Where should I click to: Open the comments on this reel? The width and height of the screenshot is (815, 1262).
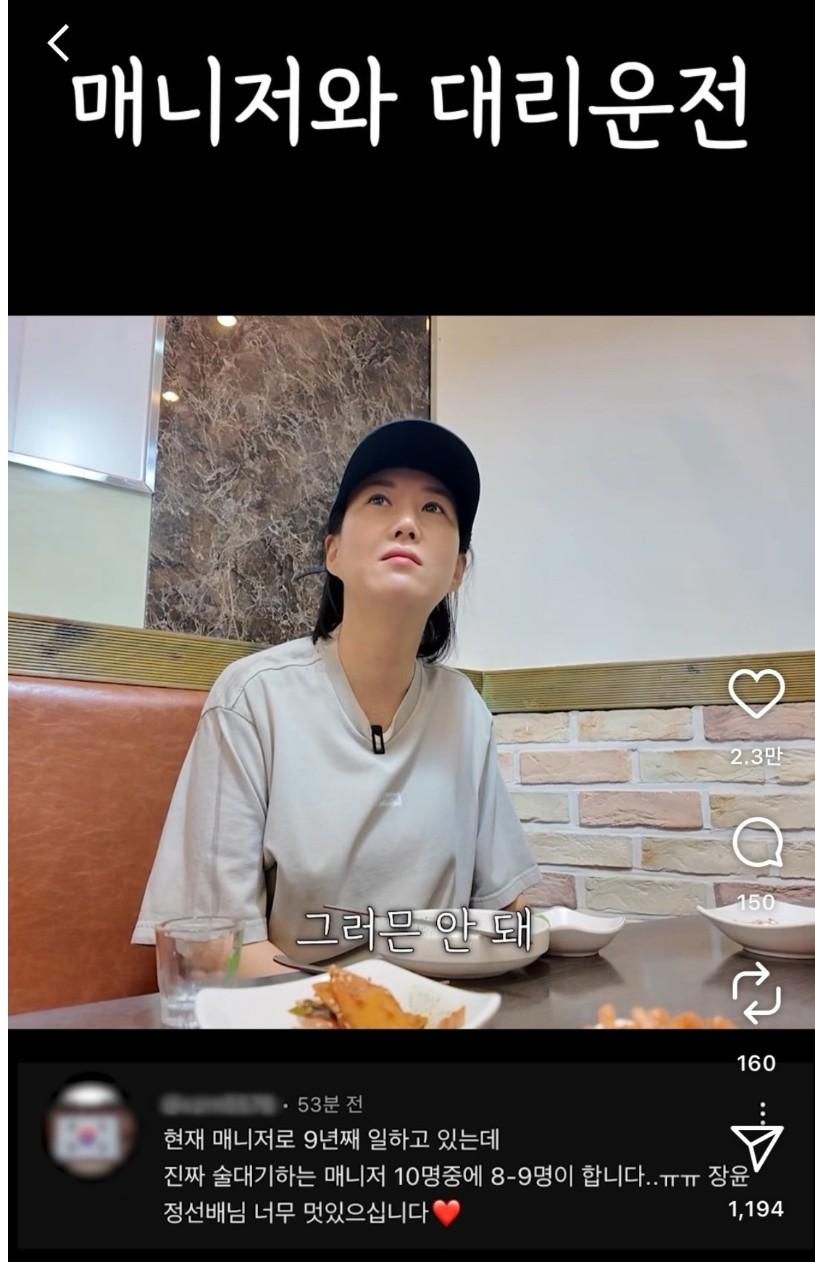(756, 846)
